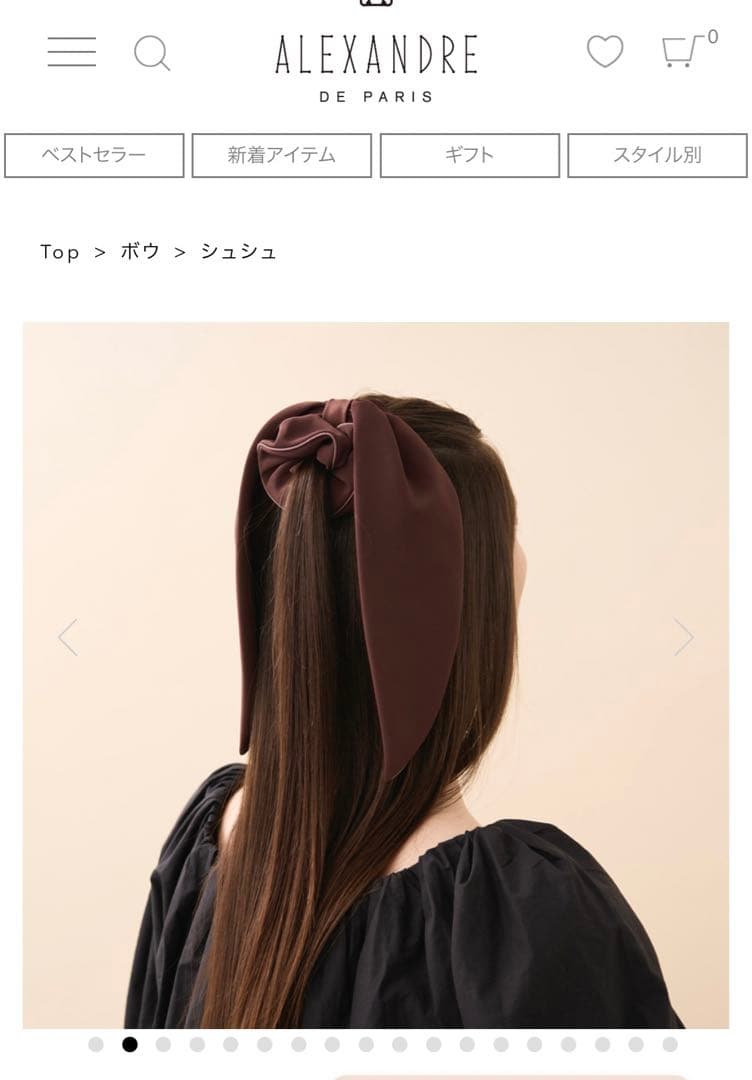Image resolution: width=752 pixels, height=1080 pixels.
Task: Jump to first carousel dot
Action: 96,1044
